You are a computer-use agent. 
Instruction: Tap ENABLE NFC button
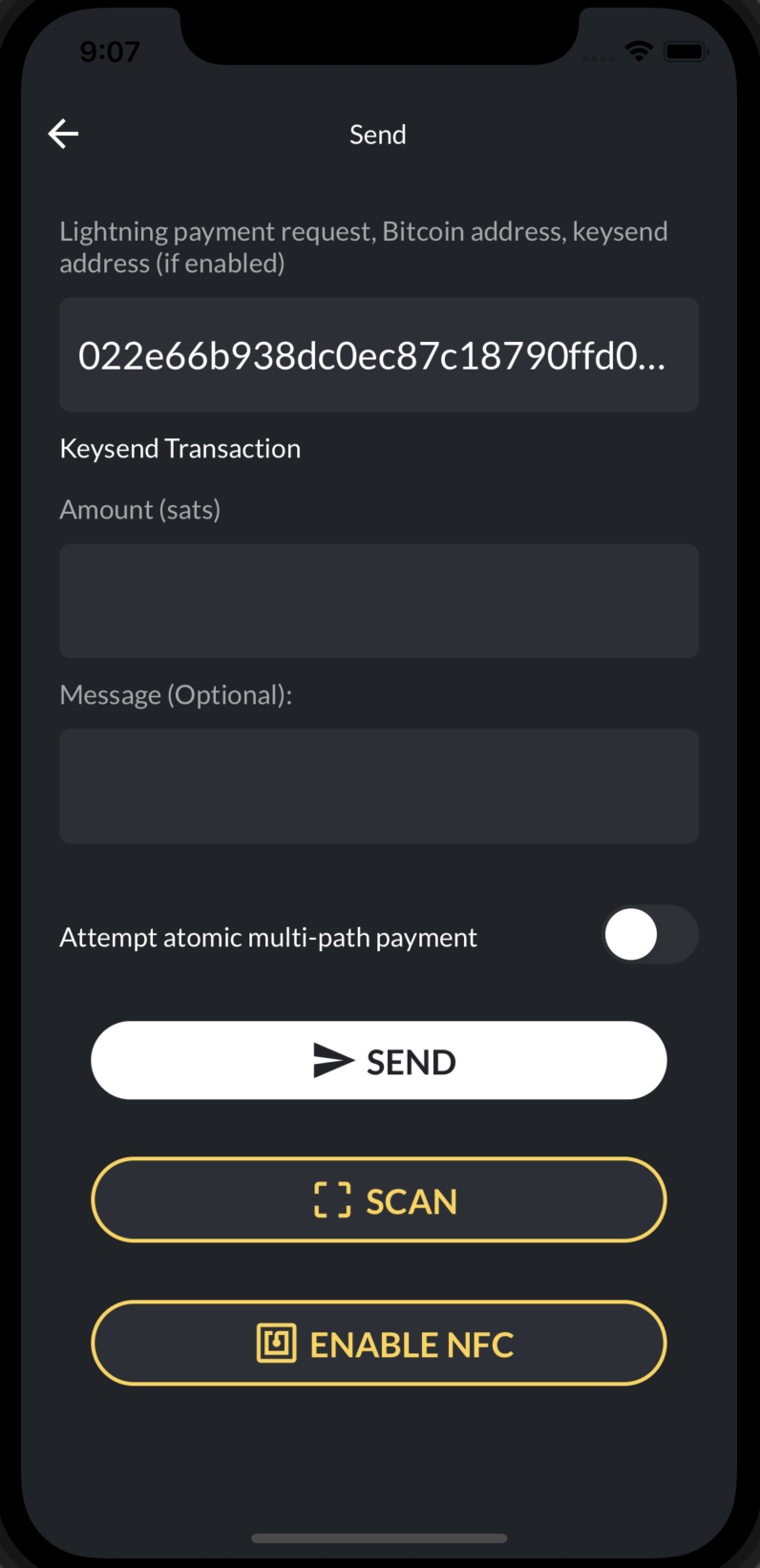[378, 1344]
